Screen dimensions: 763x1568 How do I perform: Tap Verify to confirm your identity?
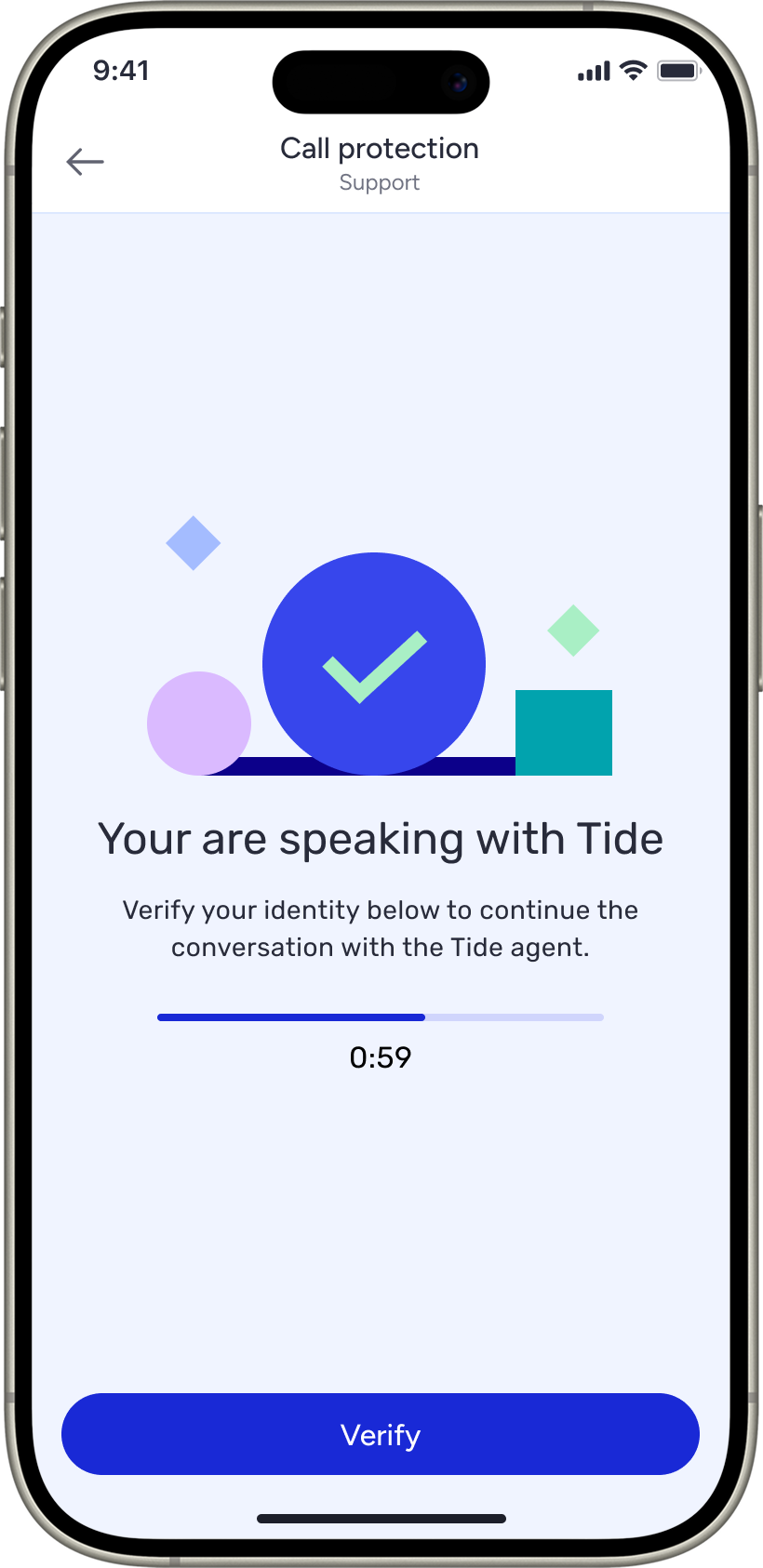tap(380, 1434)
